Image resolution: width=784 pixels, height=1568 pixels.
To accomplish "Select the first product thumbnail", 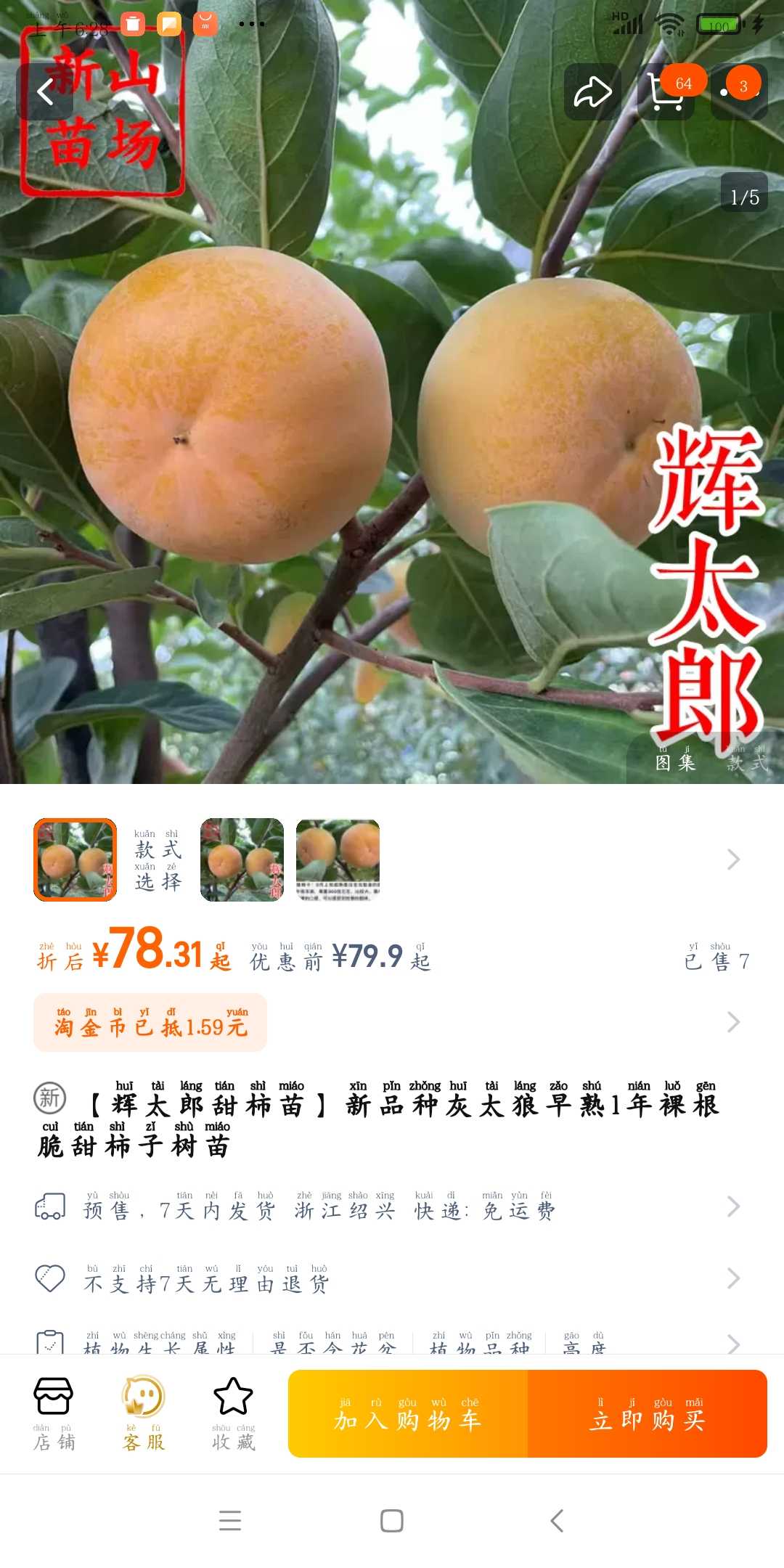I will click(75, 859).
